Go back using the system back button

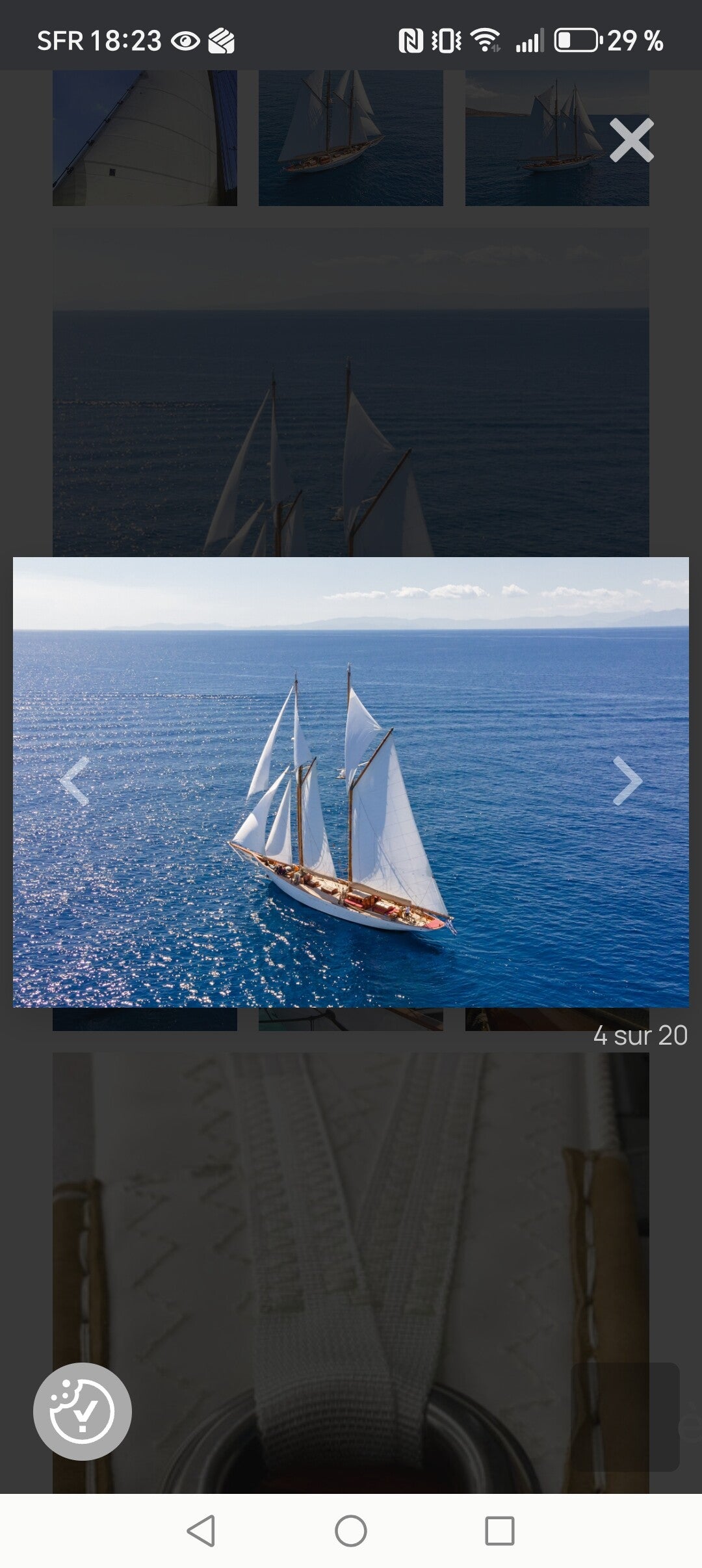coord(201,1530)
